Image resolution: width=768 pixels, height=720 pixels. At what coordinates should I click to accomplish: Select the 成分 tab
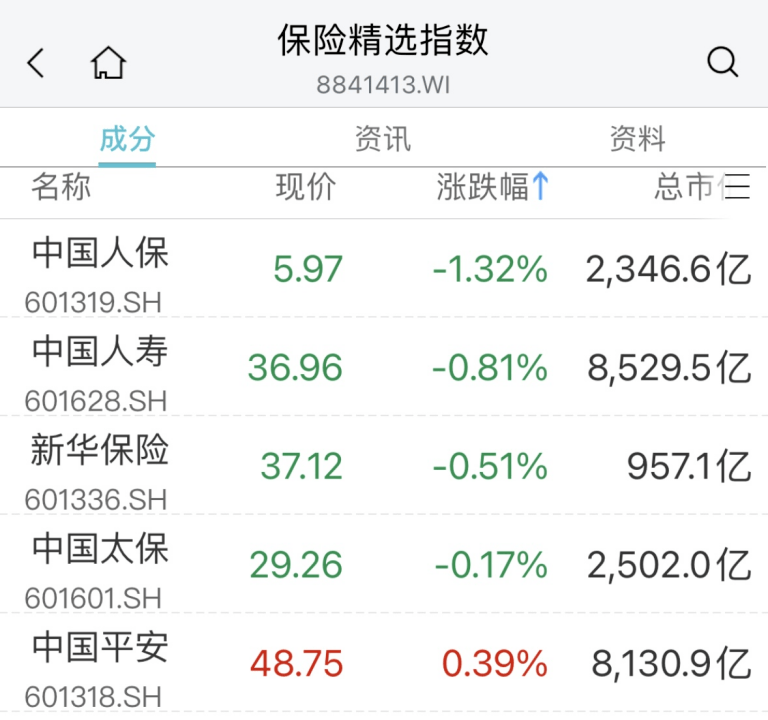pyautogui.click(x=127, y=139)
